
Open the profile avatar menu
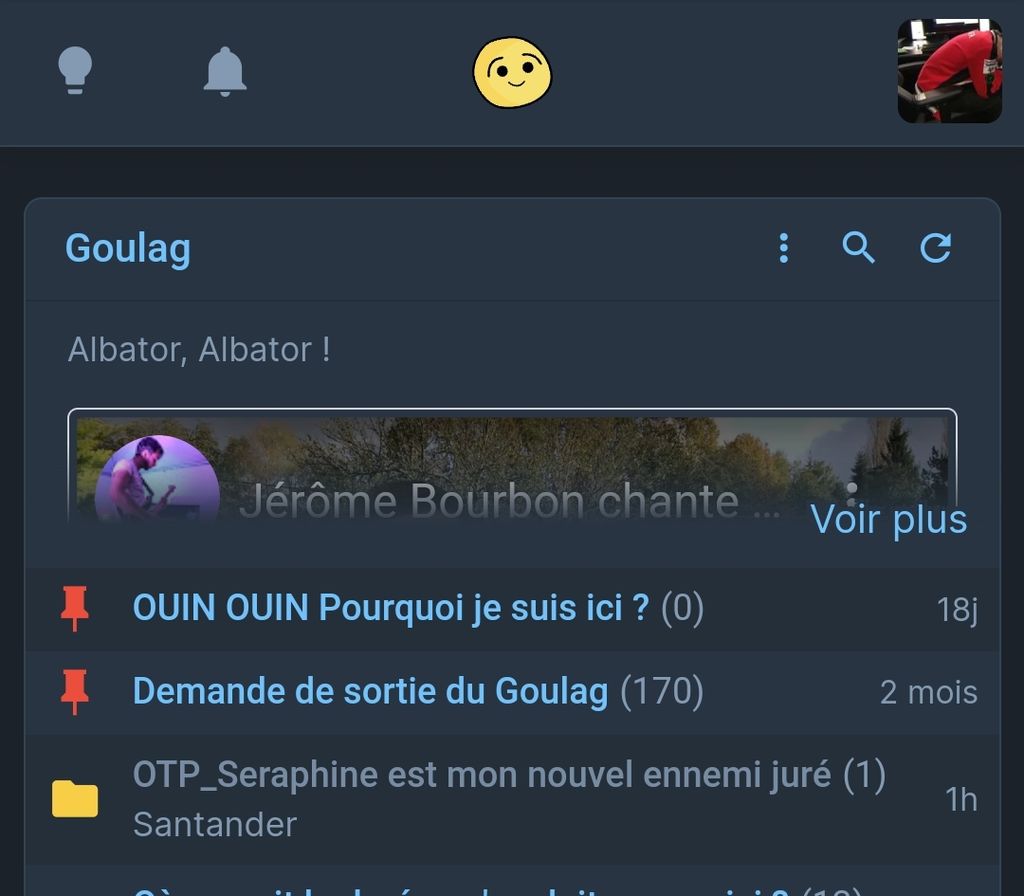coord(949,71)
